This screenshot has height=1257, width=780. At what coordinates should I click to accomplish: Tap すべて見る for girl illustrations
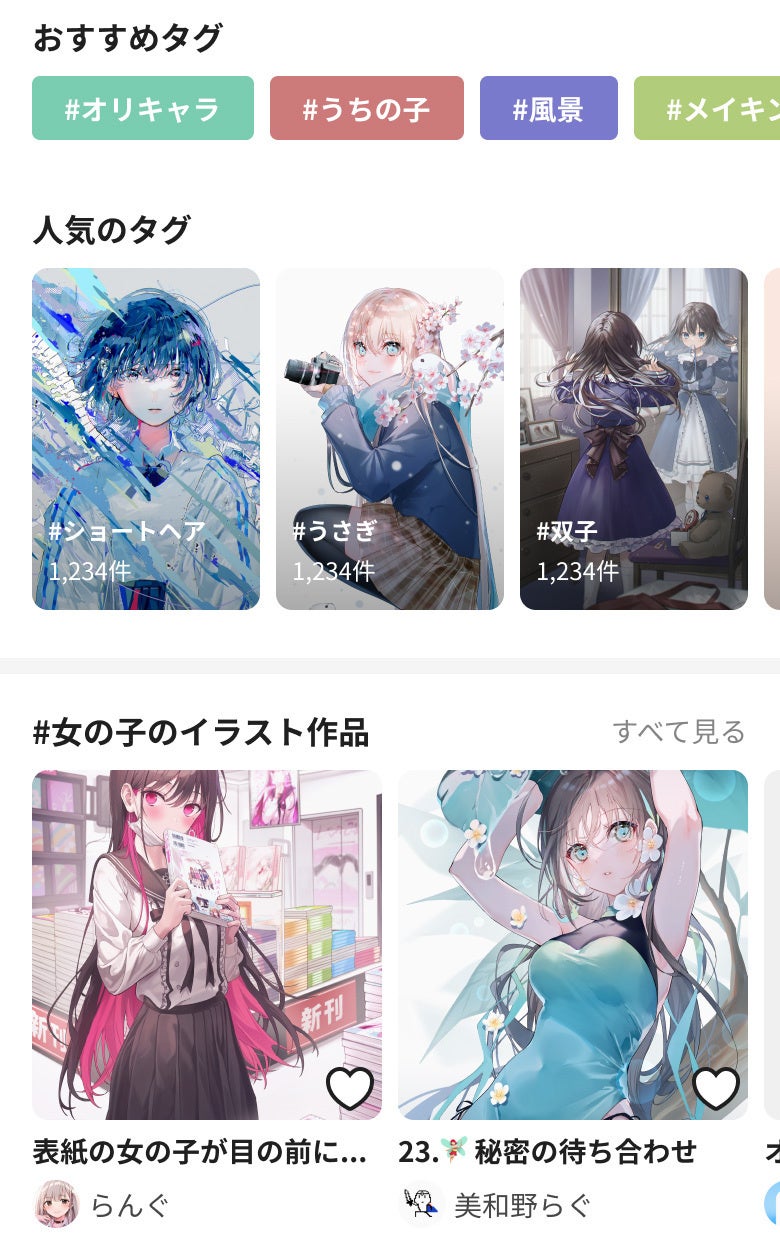pos(679,732)
